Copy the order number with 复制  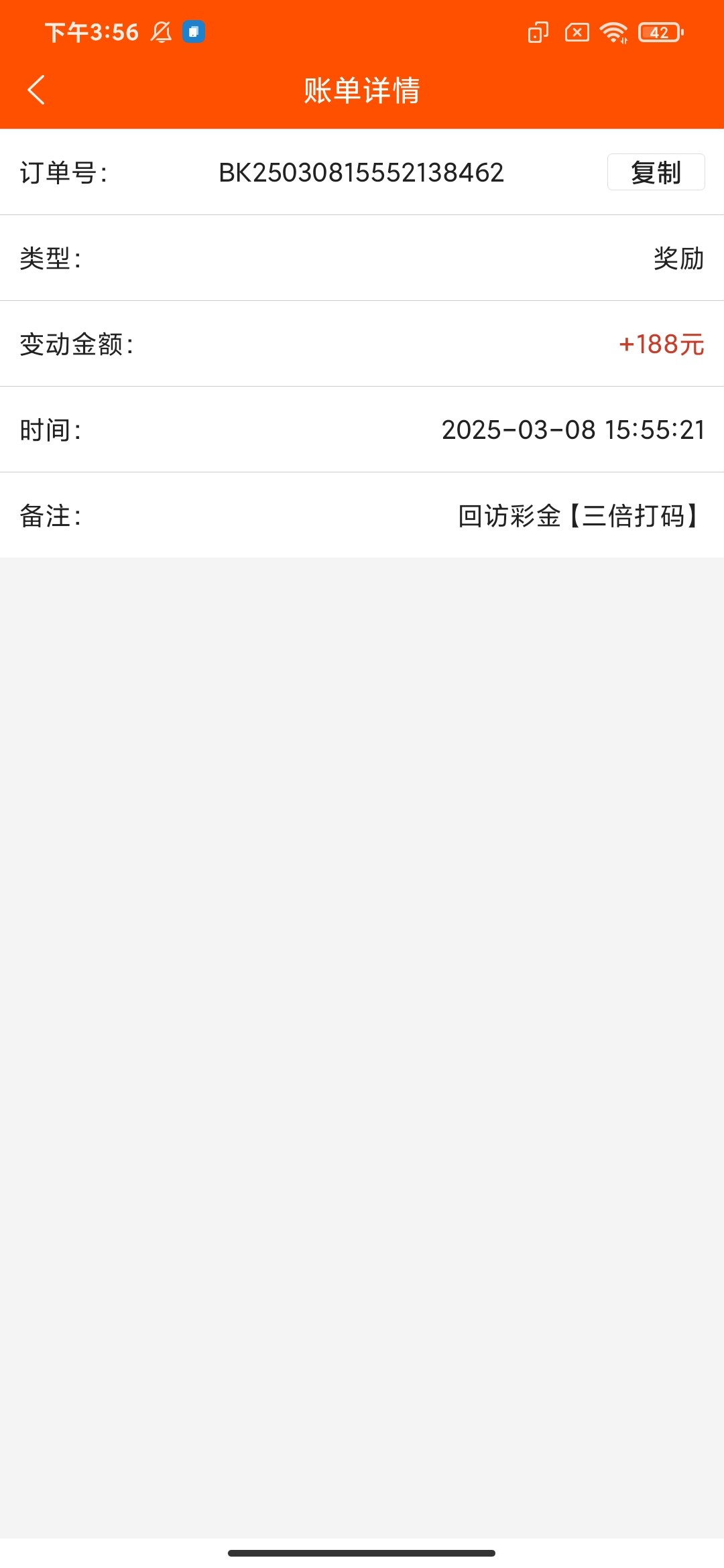point(656,172)
